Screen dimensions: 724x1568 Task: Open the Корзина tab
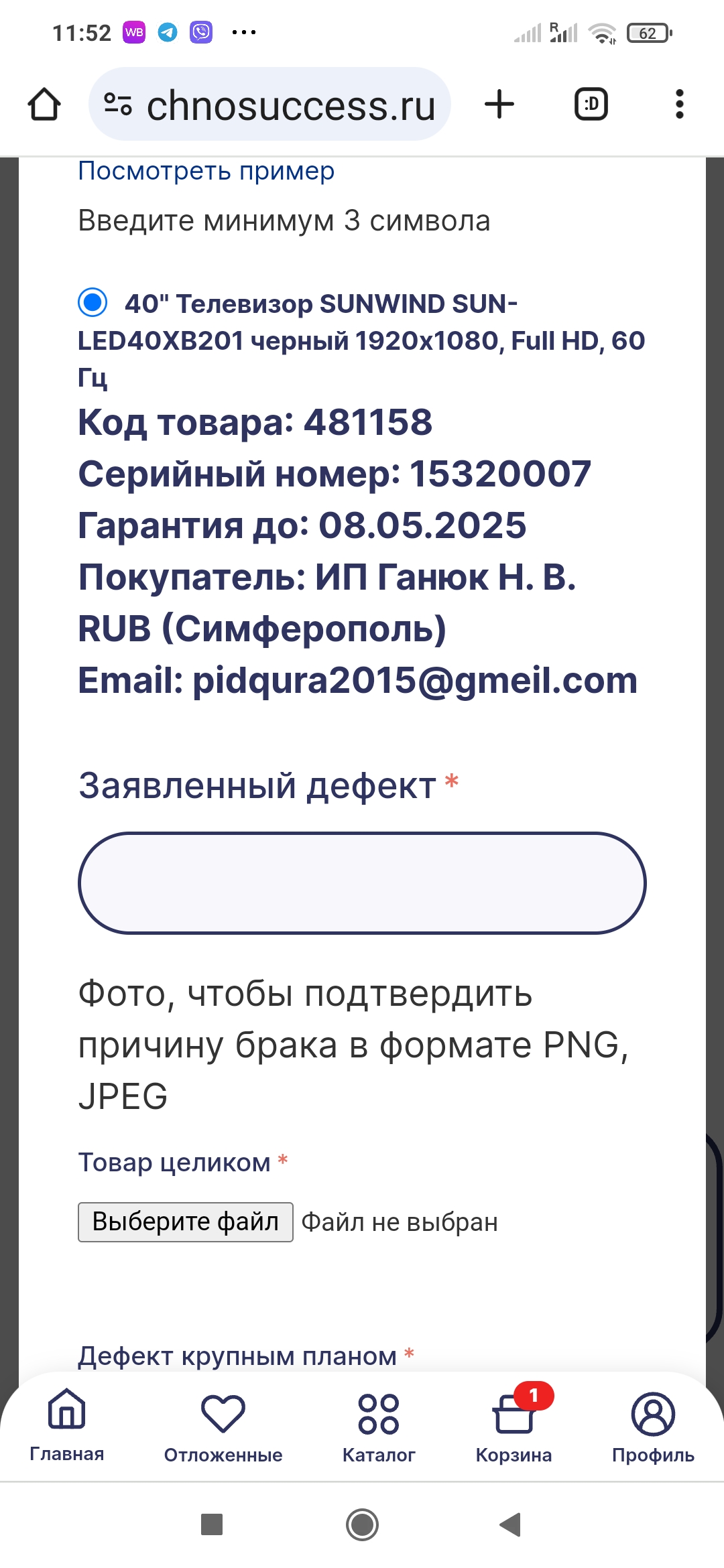(x=514, y=1426)
